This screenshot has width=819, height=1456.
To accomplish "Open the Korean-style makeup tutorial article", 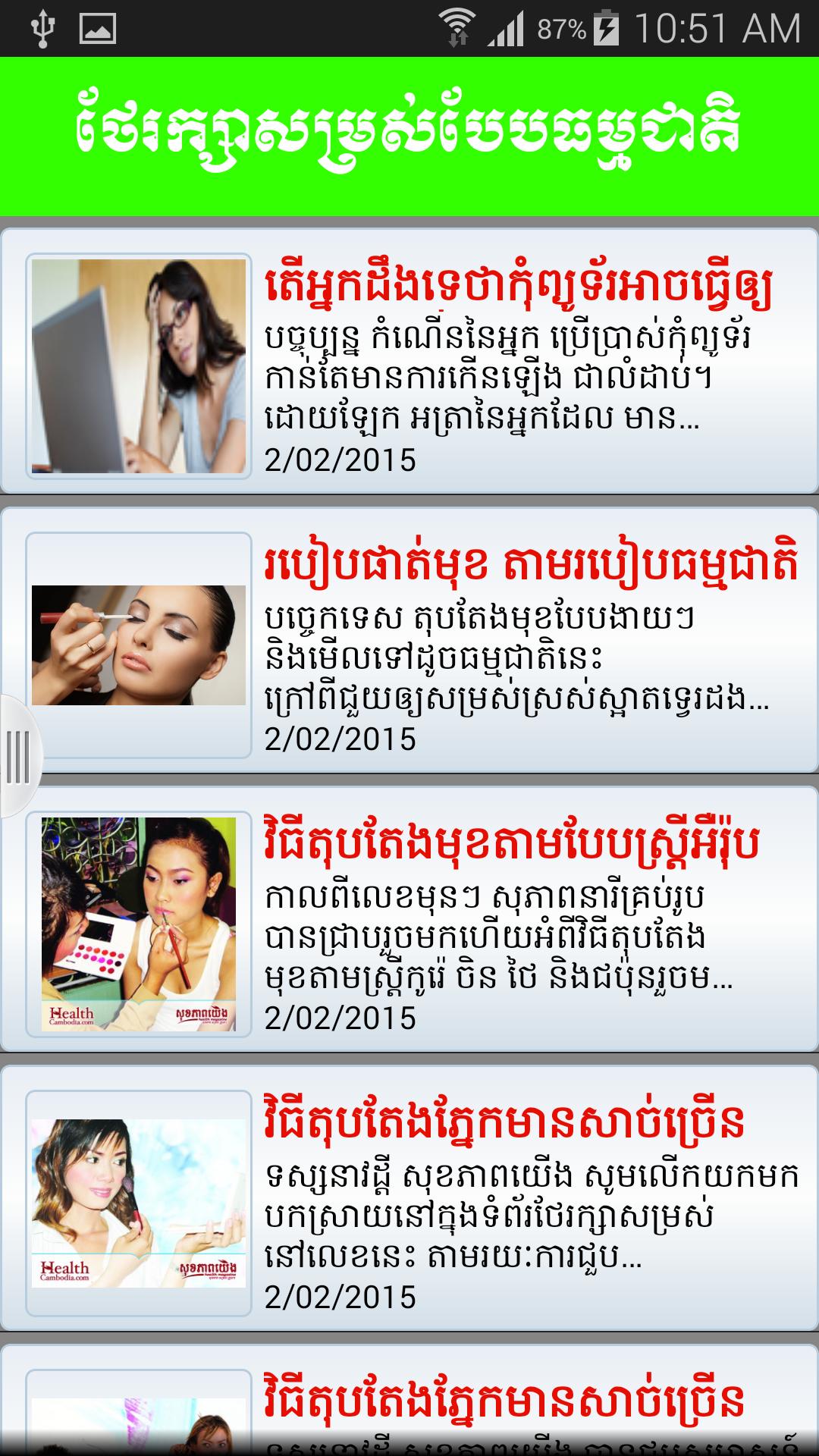I will (x=523, y=842).
